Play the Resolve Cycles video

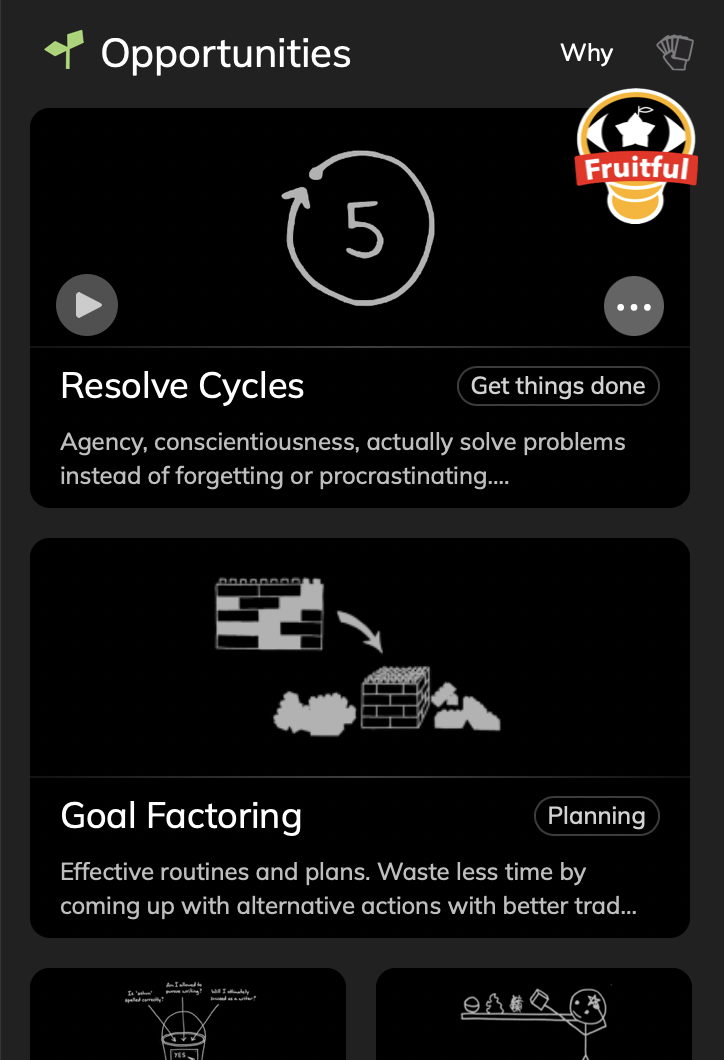(x=87, y=305)
